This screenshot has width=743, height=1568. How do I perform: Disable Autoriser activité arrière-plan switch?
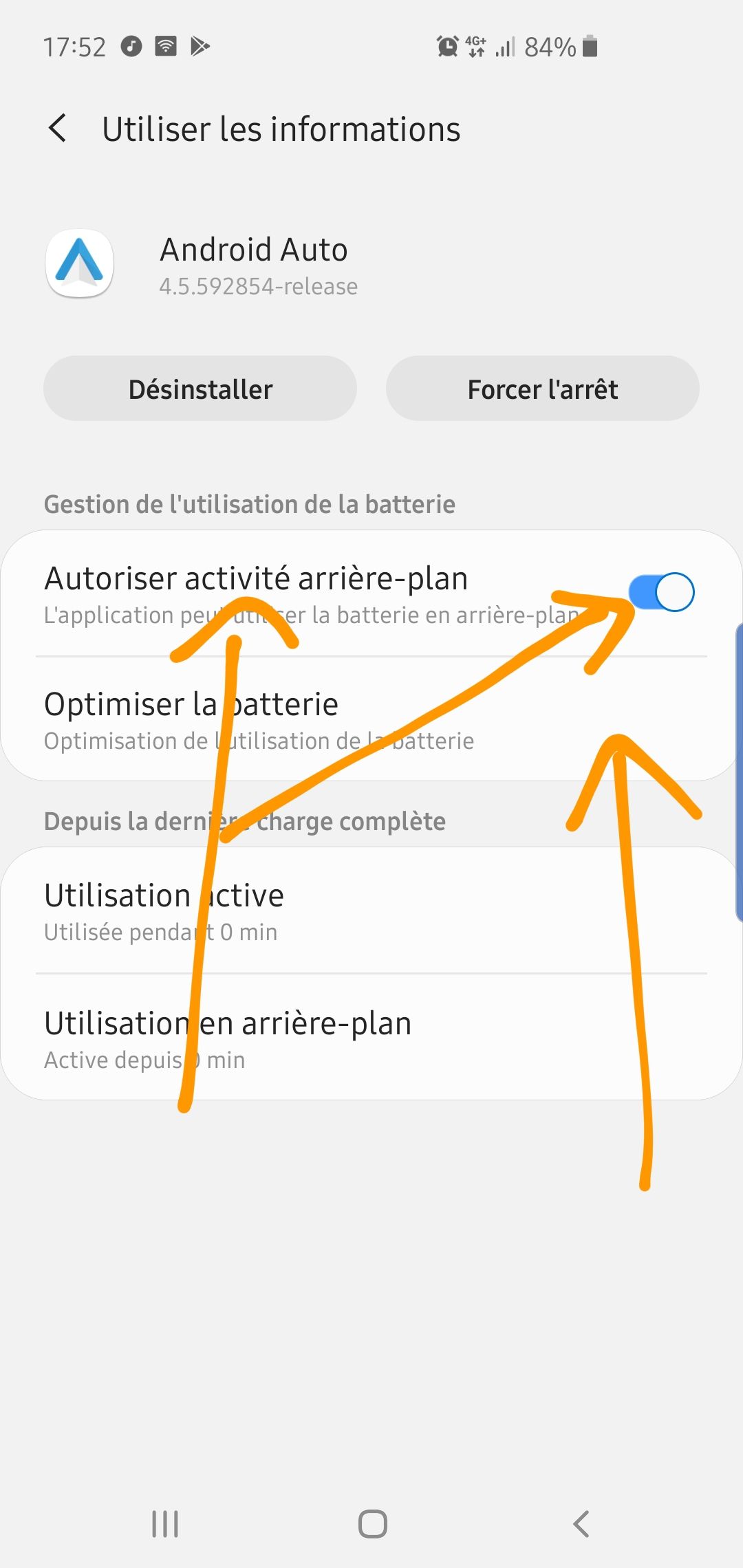[661, 592]
